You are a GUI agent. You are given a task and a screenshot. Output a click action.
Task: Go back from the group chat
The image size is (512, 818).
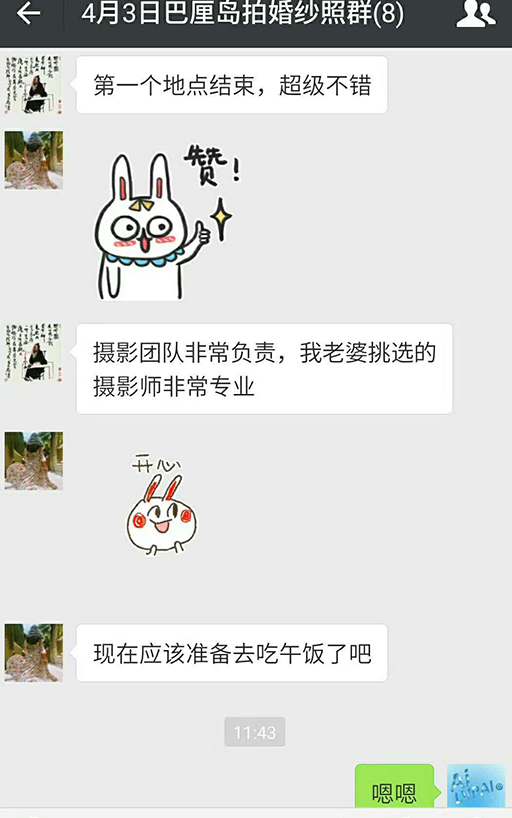coord(28,14)
